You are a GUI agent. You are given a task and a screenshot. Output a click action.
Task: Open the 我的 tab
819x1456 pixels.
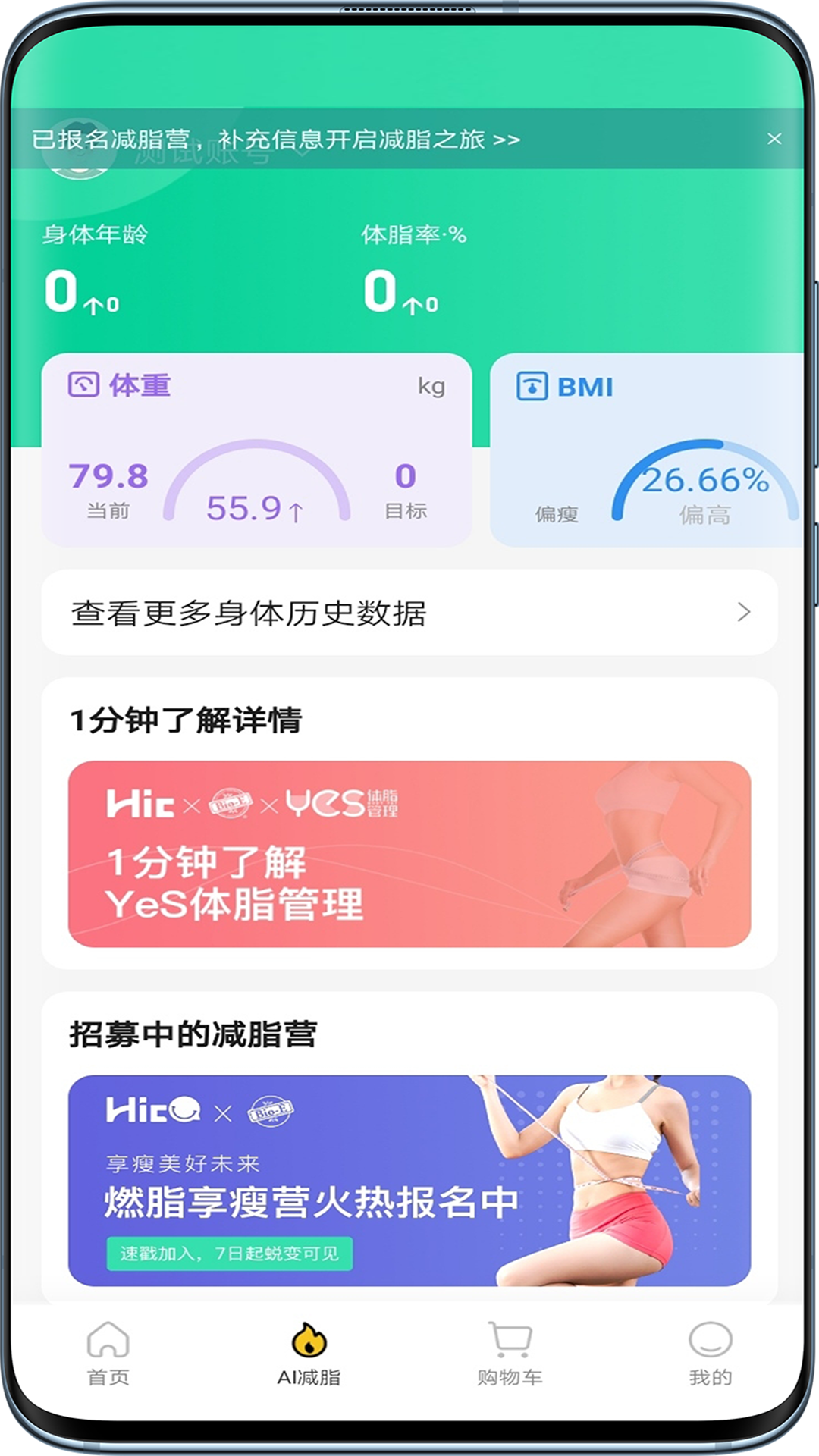[x=710, y=1354]
